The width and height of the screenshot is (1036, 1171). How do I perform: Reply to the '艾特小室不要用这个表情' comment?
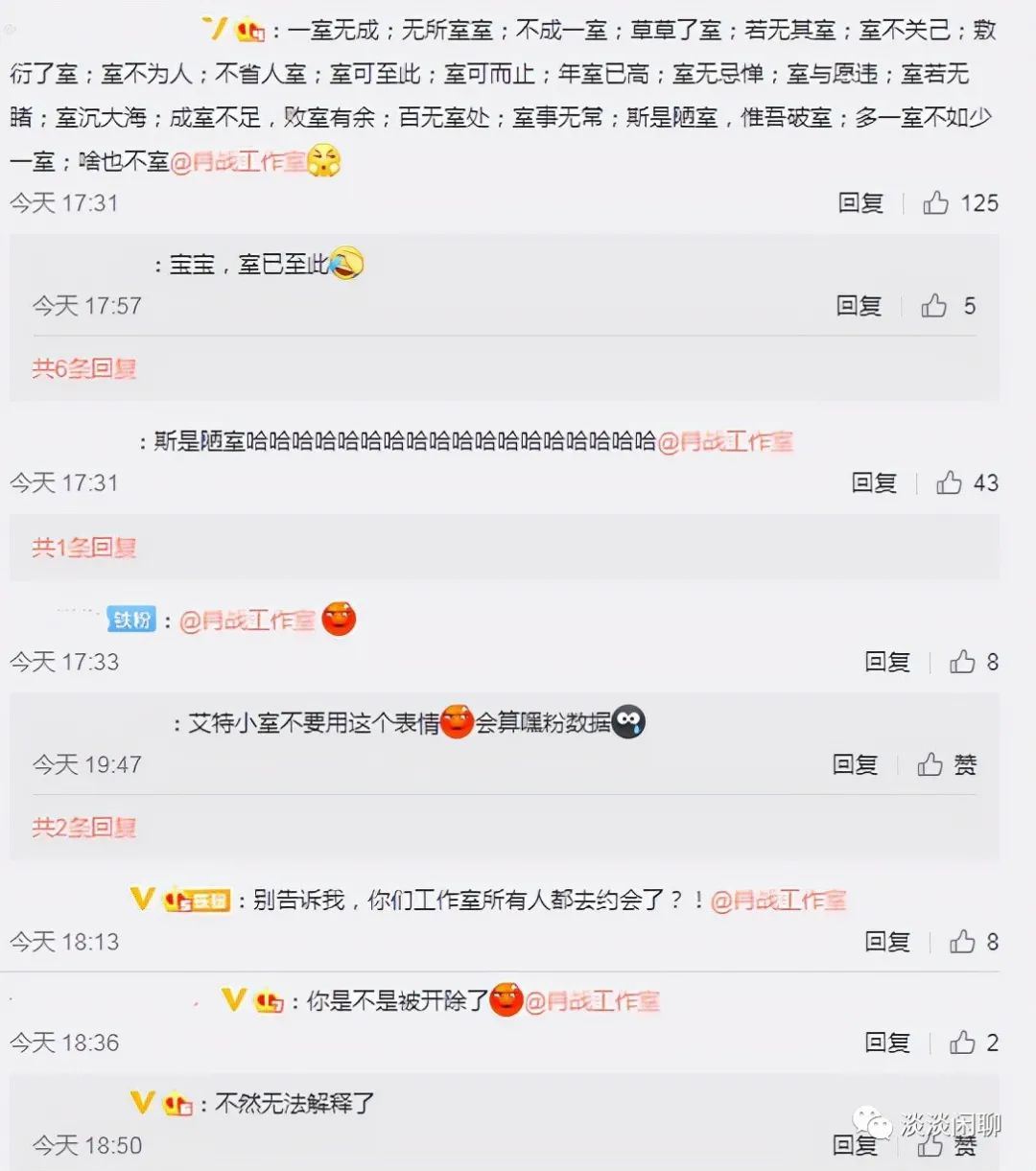point(855,764)
